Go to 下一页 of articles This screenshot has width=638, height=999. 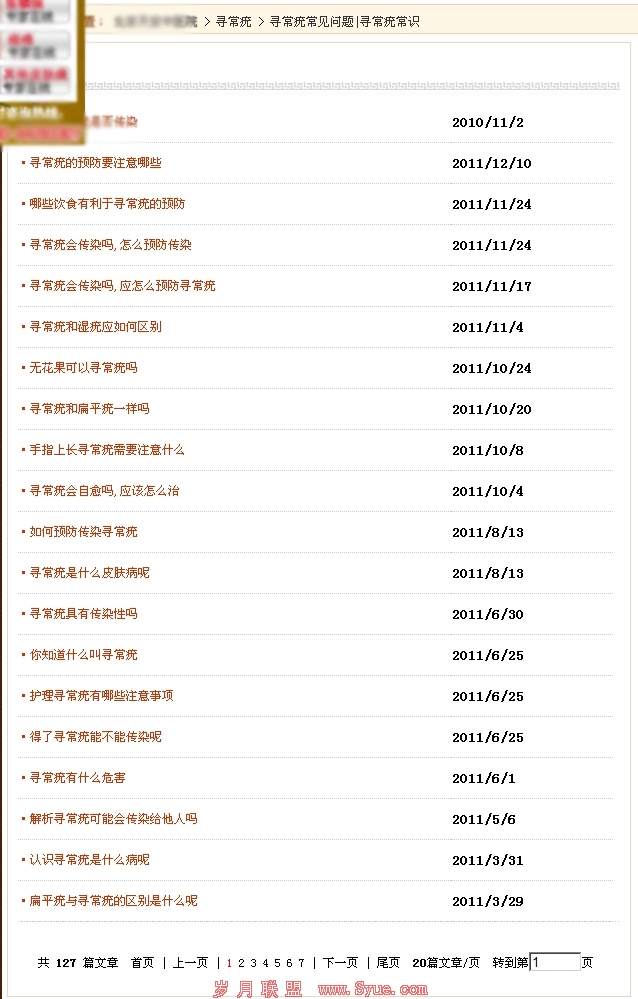pyautogui.click(x=340, y=963)
